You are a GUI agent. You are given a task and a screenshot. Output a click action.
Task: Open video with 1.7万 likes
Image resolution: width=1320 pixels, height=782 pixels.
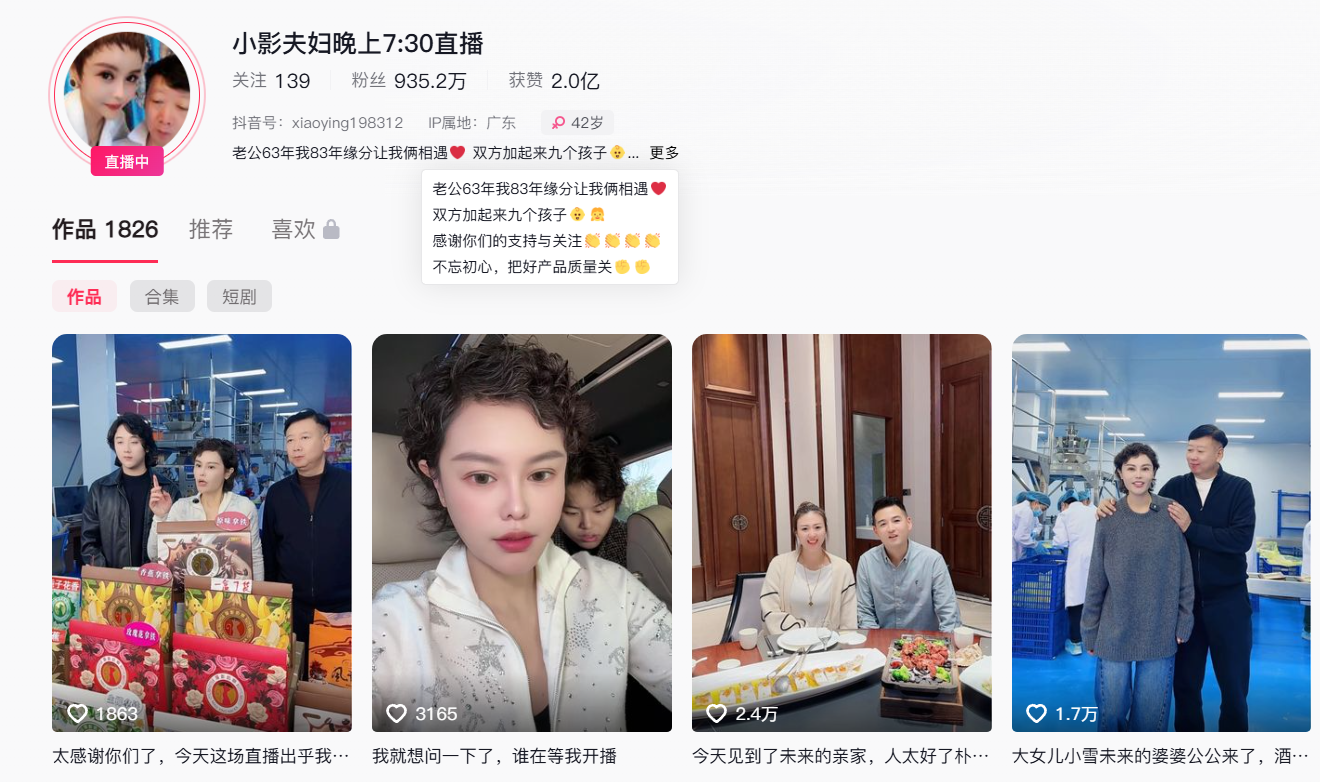point(1161,532)
